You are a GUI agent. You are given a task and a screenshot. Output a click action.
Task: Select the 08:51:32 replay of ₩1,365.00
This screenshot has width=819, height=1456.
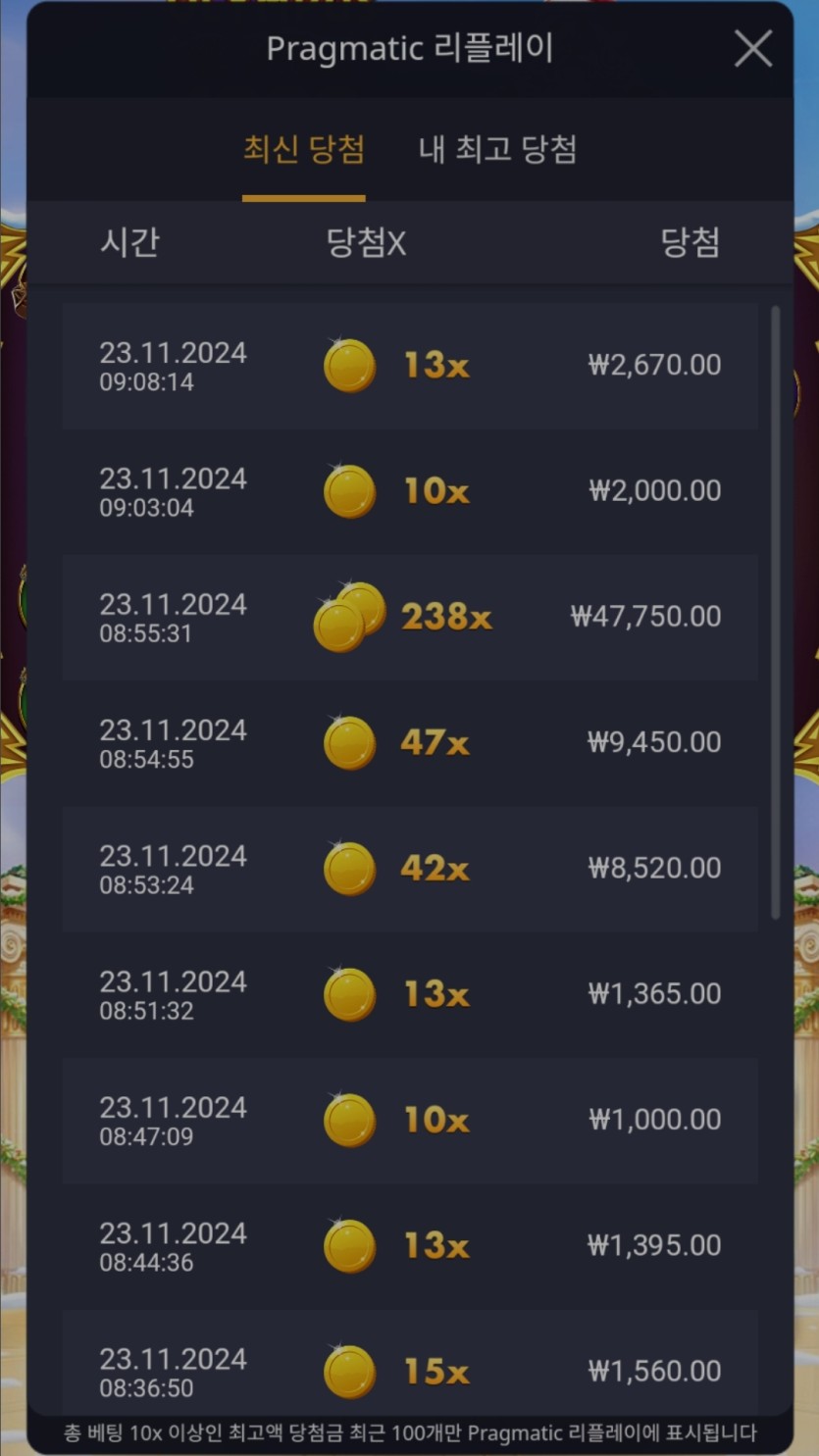click(409, 993)
